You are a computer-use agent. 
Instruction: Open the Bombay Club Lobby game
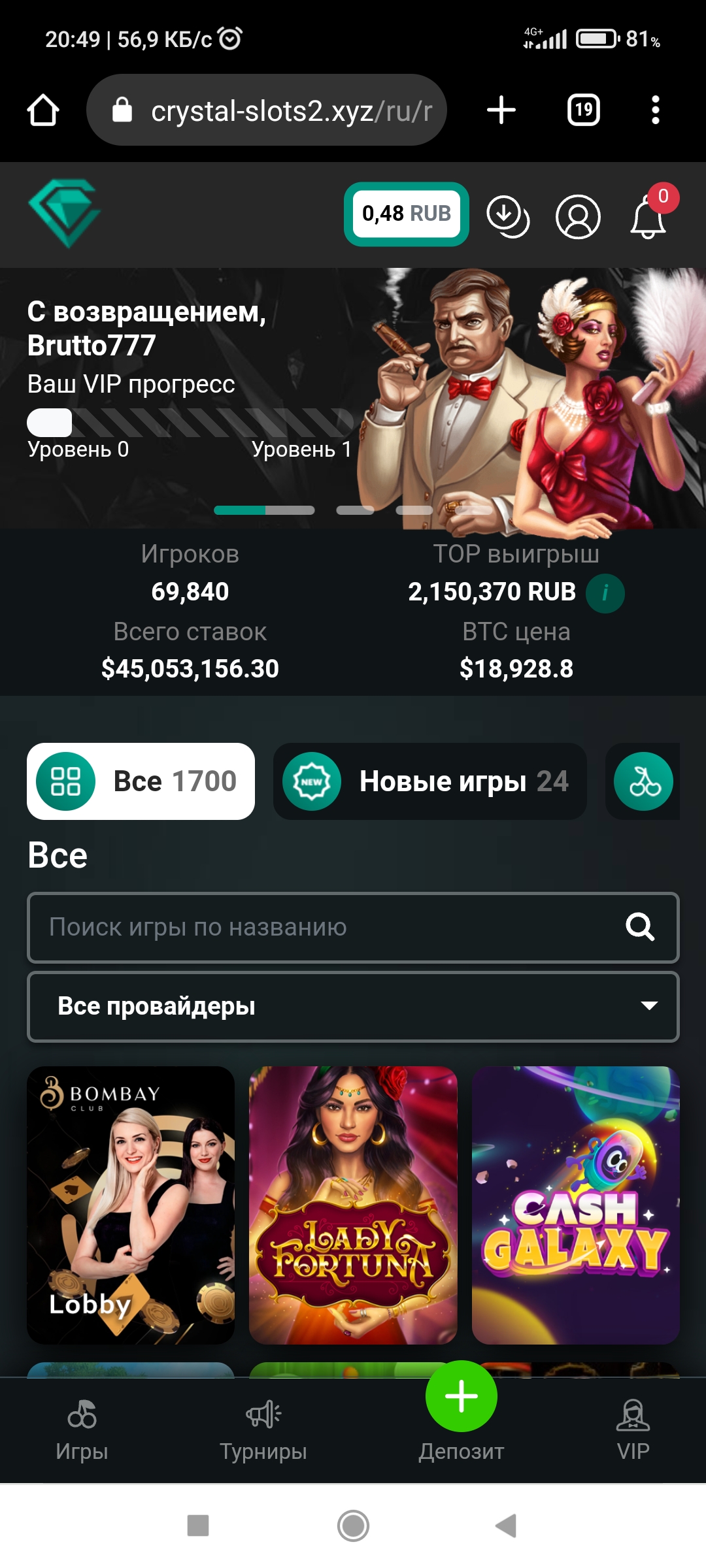[x=131, y=1205]
